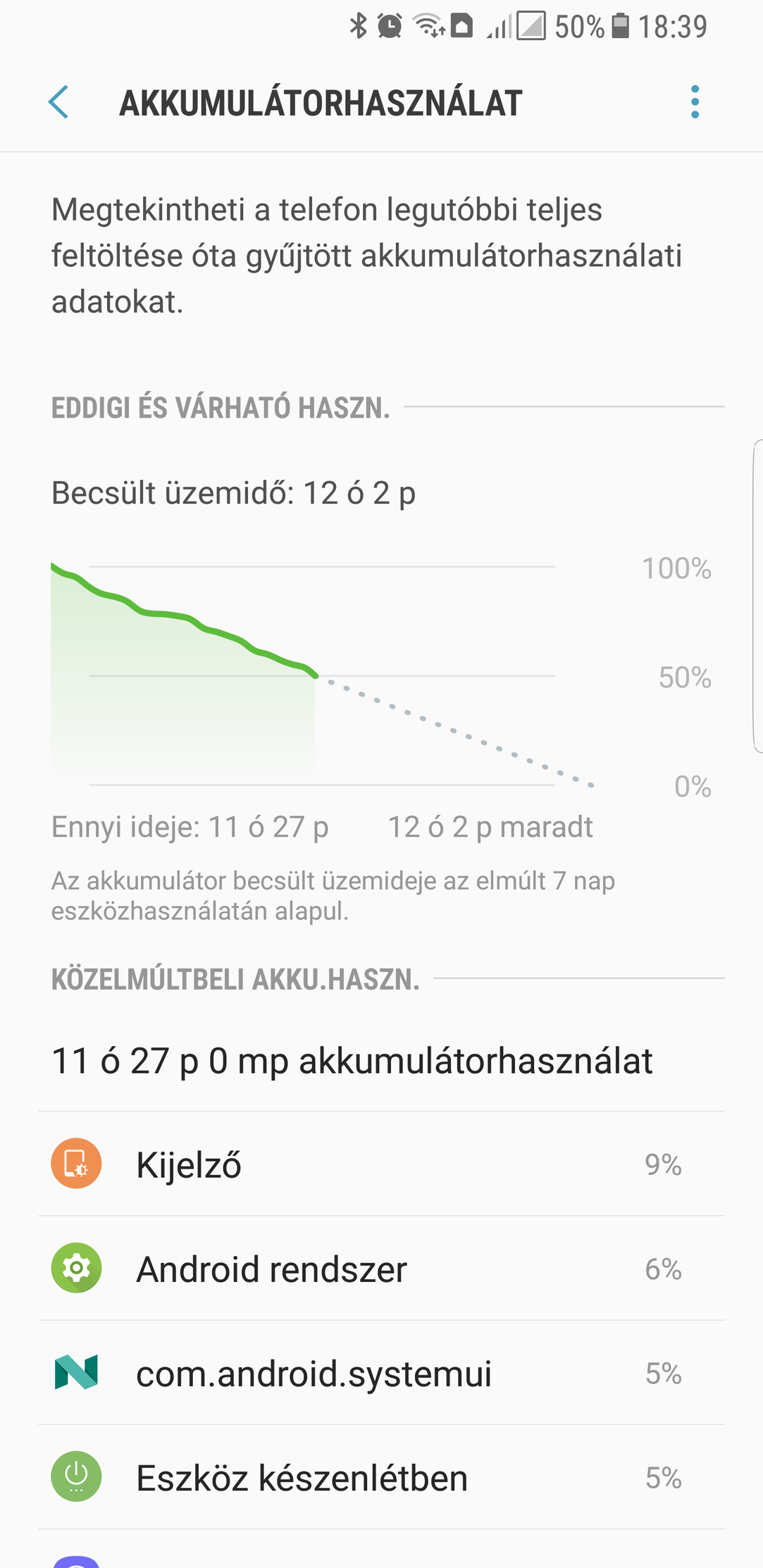Open Kijelző battery usage details
This screenshot has height=1568, width=763.
(x=381, y=1164)
